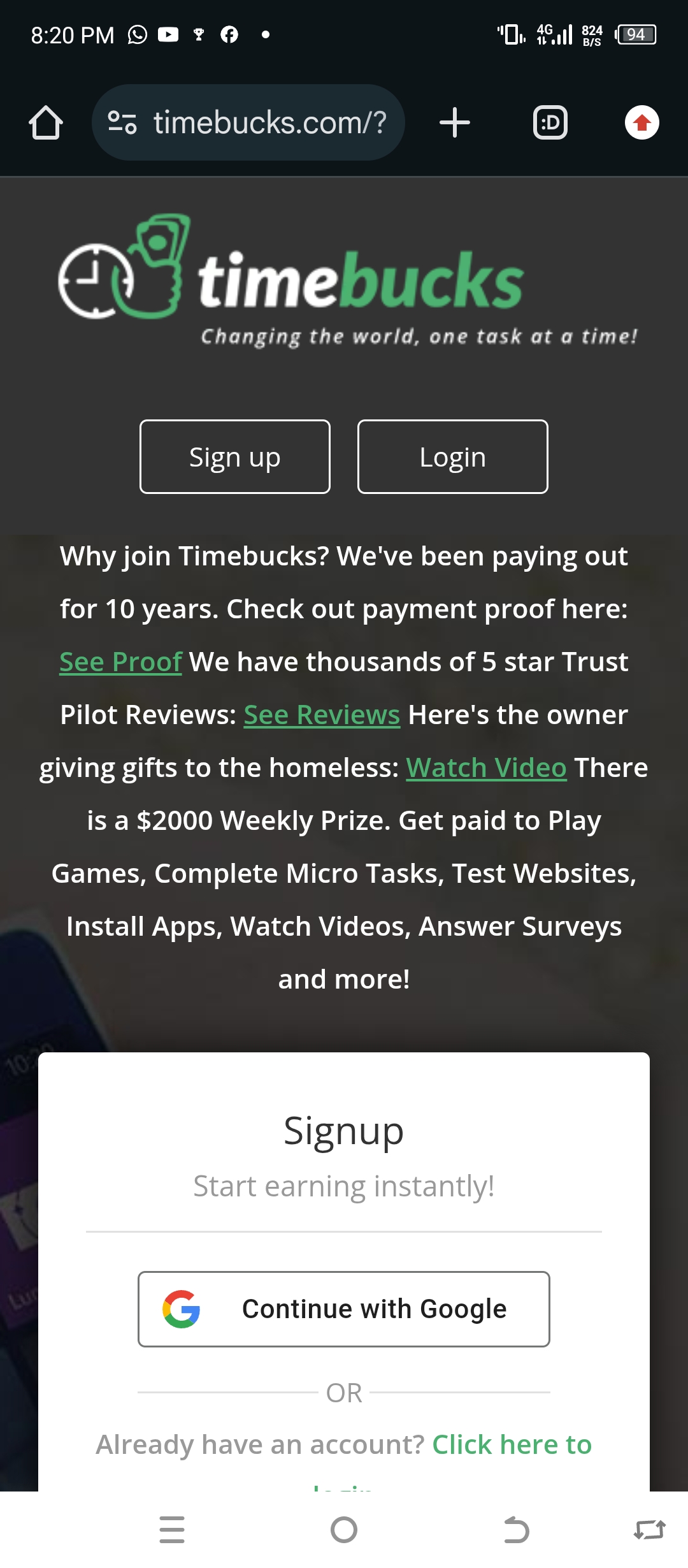This screenshot has width=688, height=1568.
Task: Tap the Click here to login link
Action: coord(512,1445)
